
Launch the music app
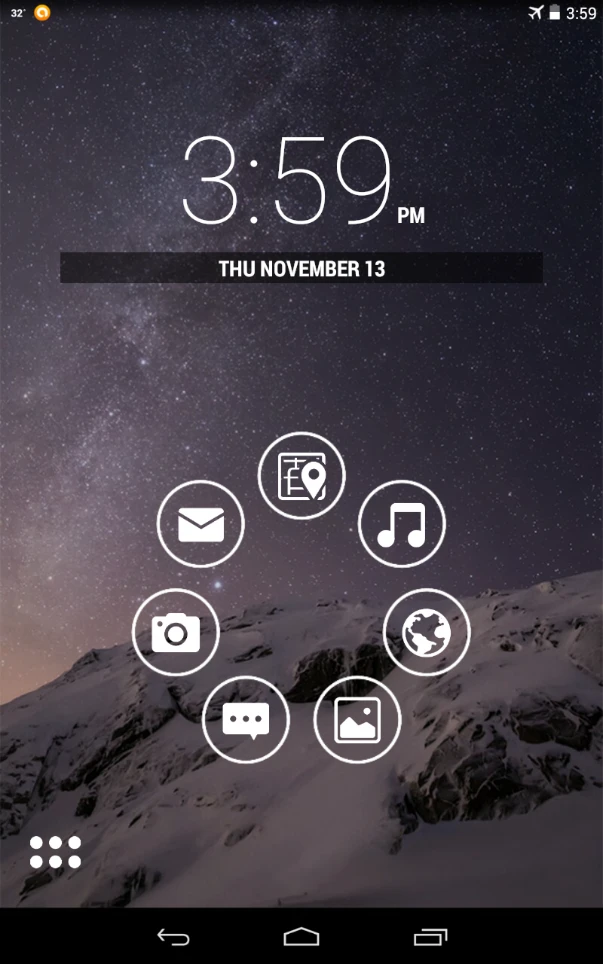click(401, 524)
